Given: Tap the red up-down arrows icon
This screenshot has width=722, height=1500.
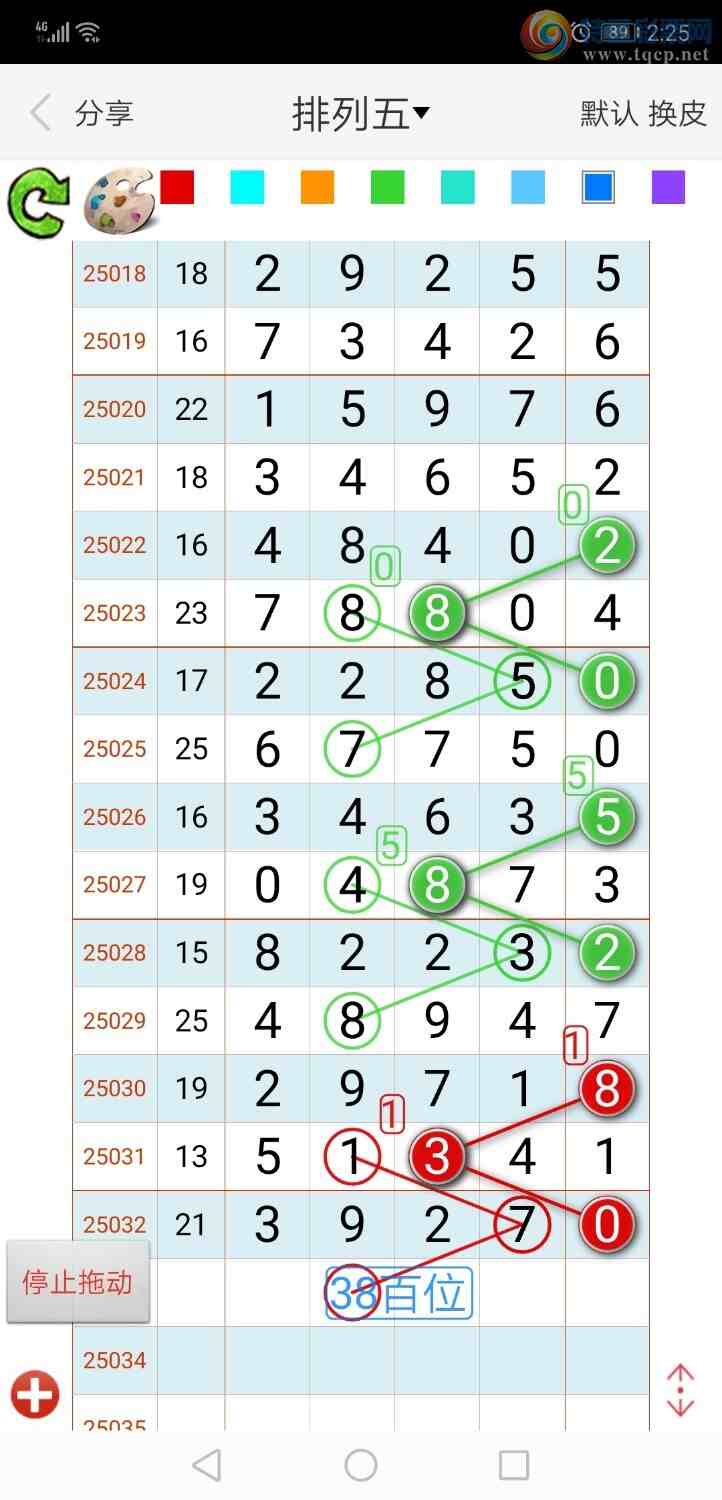Looking at the screenshot, I should coord(680,1390).
